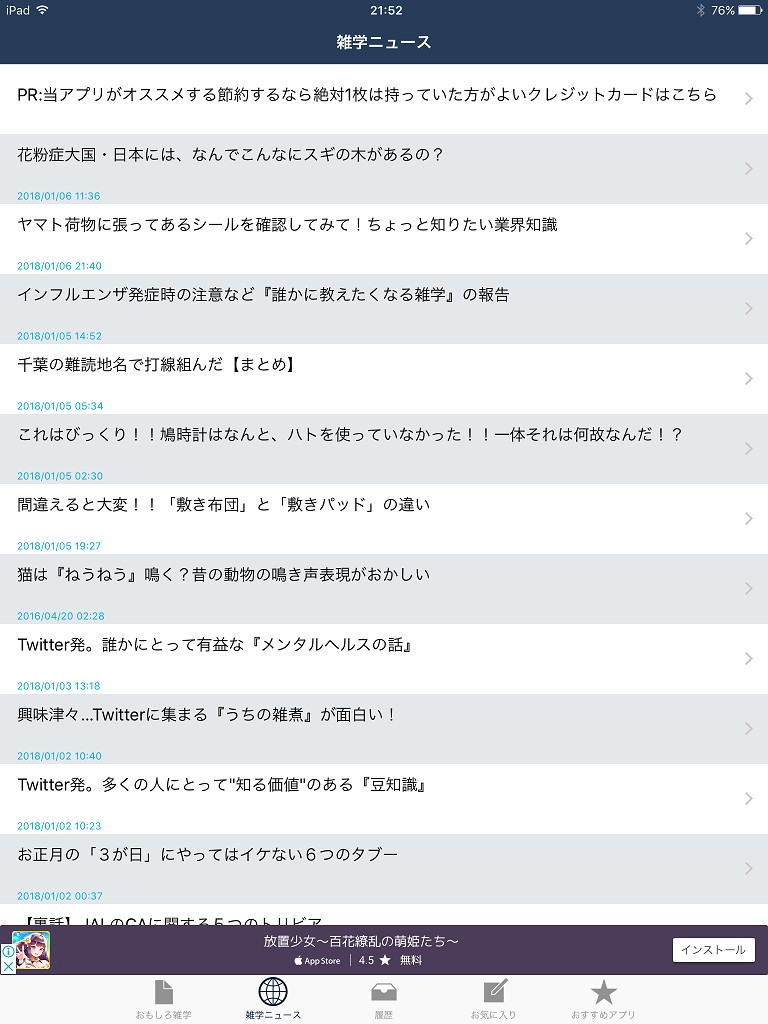This screenshot has width=768, height=1024.
Task: Open article about 花粉症大国 and スギの木
Action: click(384, 168)
